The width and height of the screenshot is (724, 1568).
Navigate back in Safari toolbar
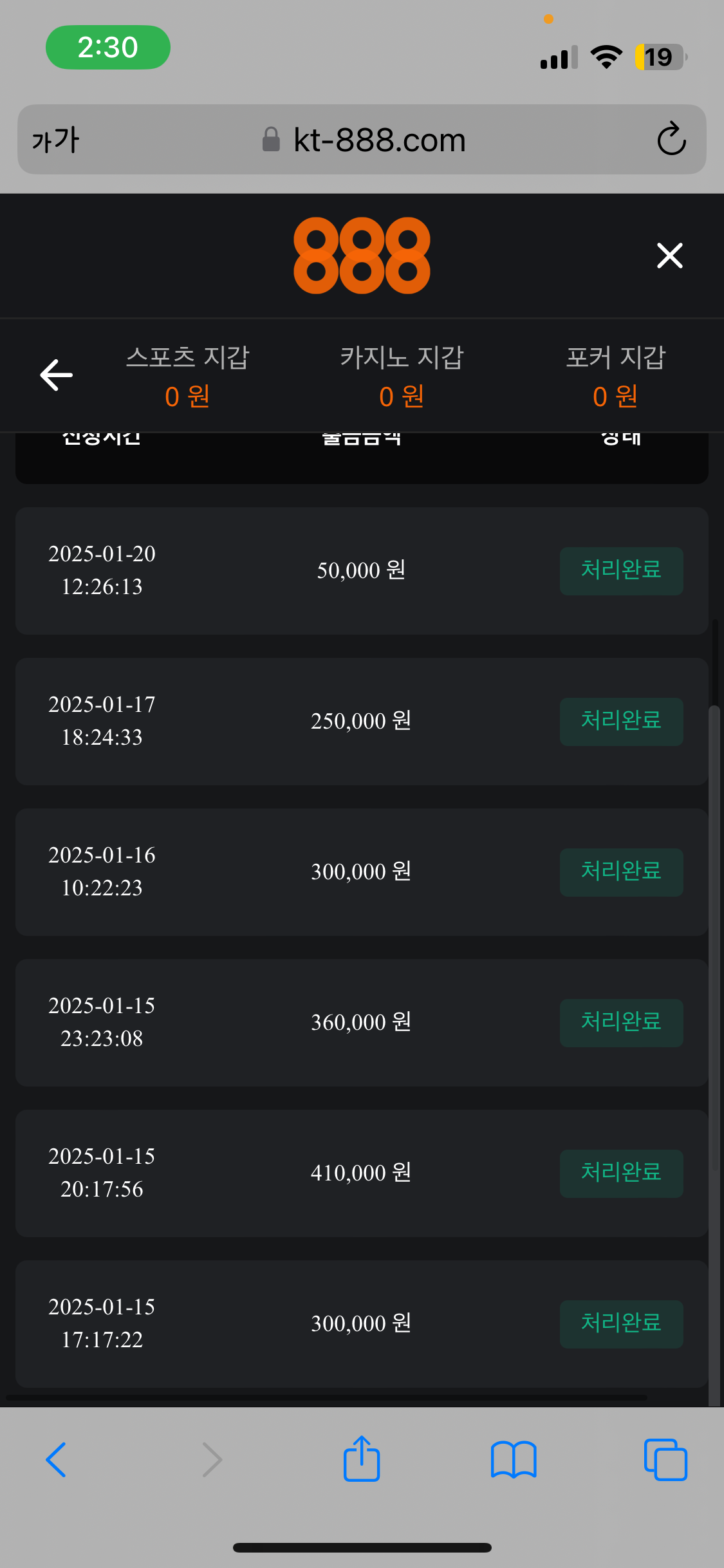57,1459
